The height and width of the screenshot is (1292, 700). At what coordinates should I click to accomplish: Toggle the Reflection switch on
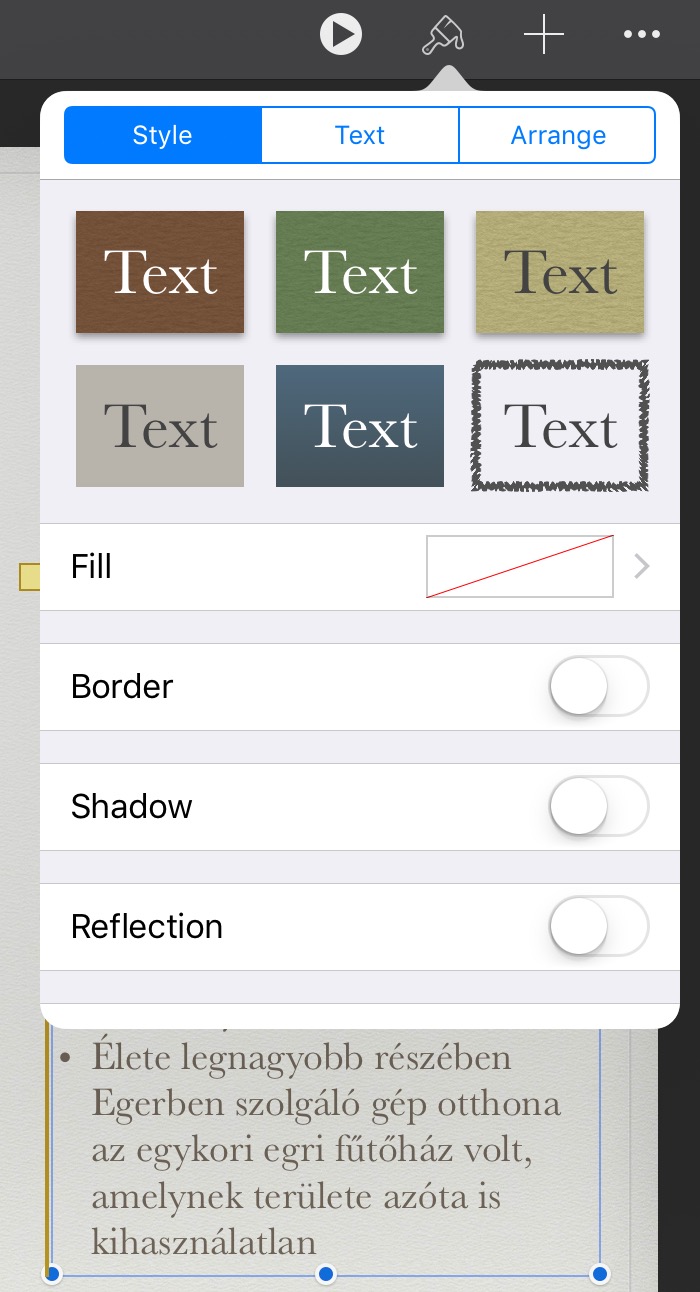pyautogui.click(x=599, y=927)
